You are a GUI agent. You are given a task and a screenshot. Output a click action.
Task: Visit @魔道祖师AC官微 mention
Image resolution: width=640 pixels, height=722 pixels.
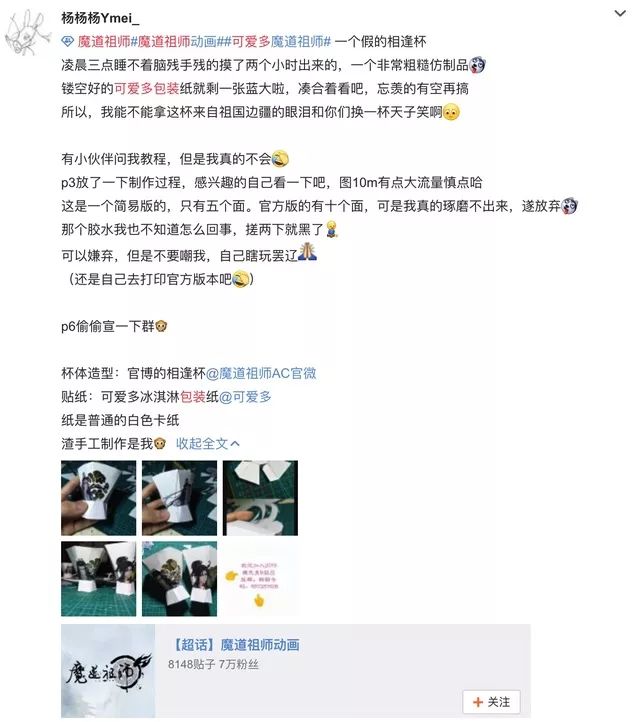(x=261, y=373)
